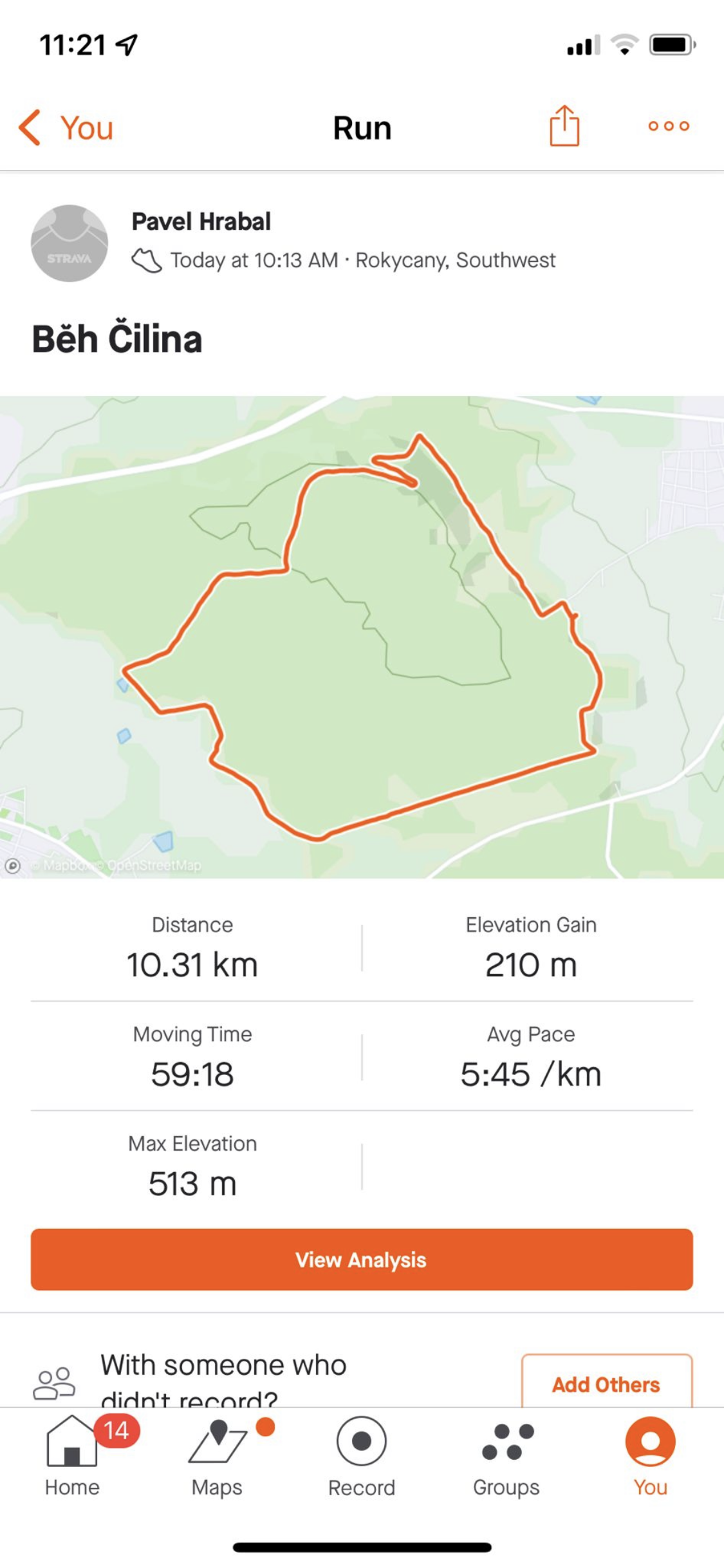
Task: Switch to the Groups tab
Action: coord(506,1458)
